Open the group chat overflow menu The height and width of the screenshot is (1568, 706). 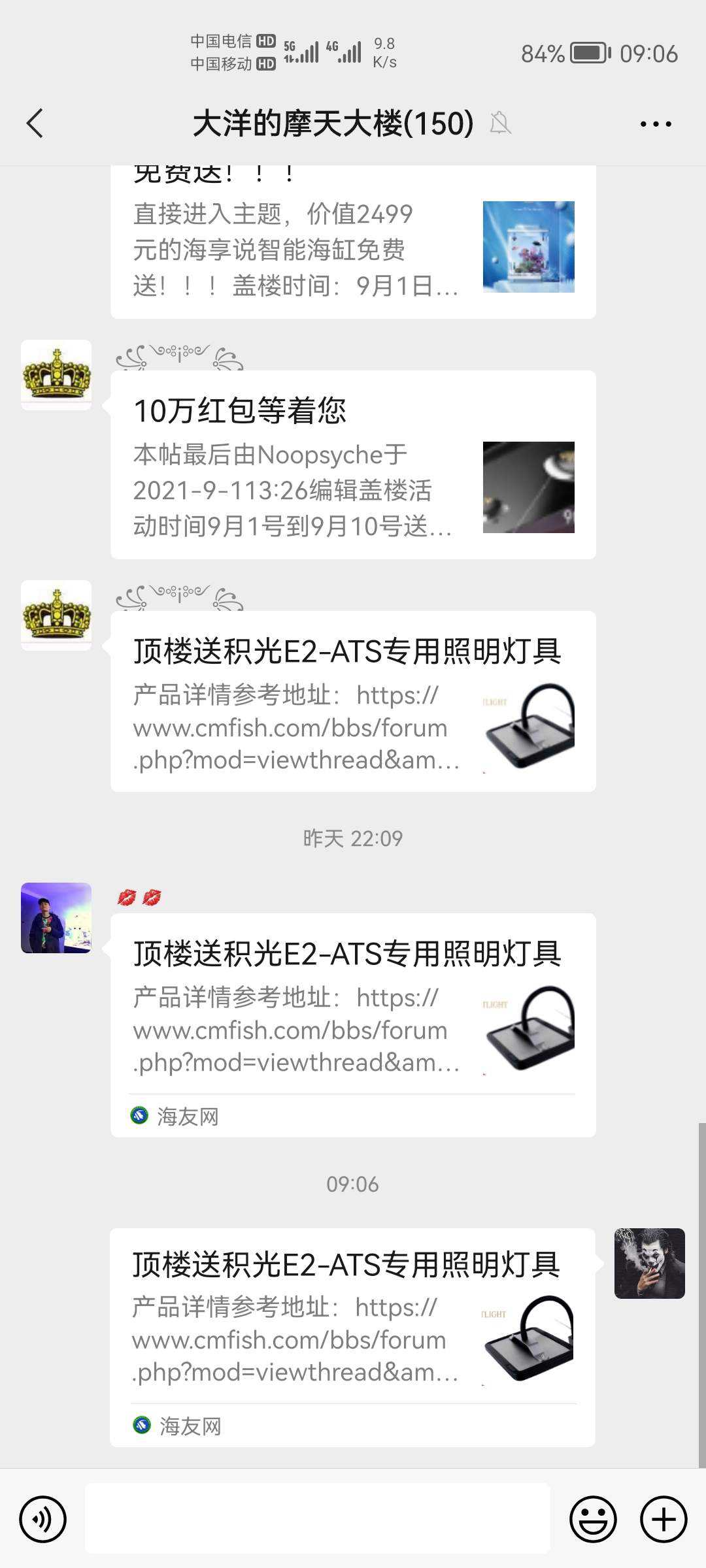tap(656, 123)
